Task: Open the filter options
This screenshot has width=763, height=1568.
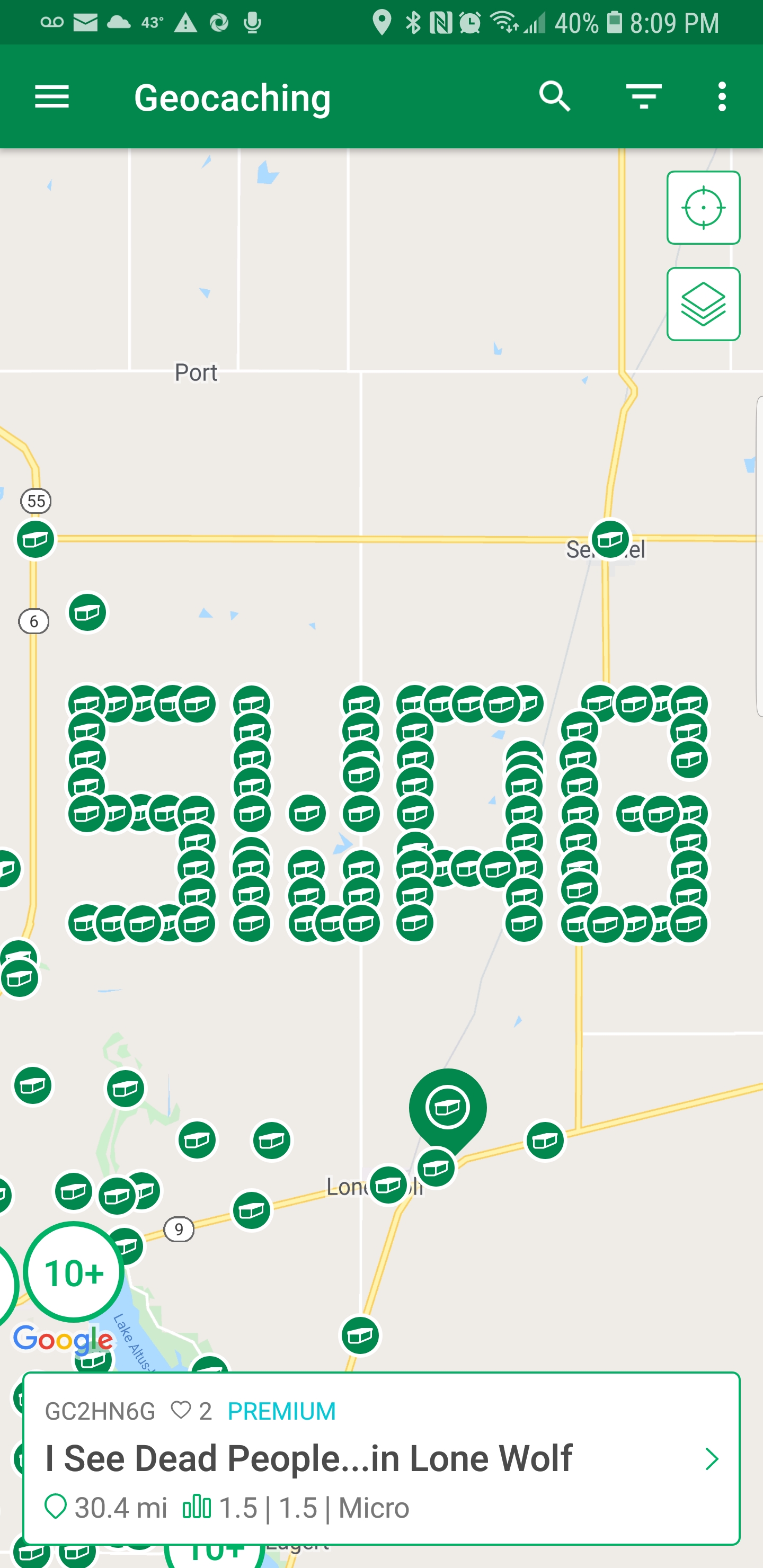Action: pyautogui.click(x=644, y=97)
